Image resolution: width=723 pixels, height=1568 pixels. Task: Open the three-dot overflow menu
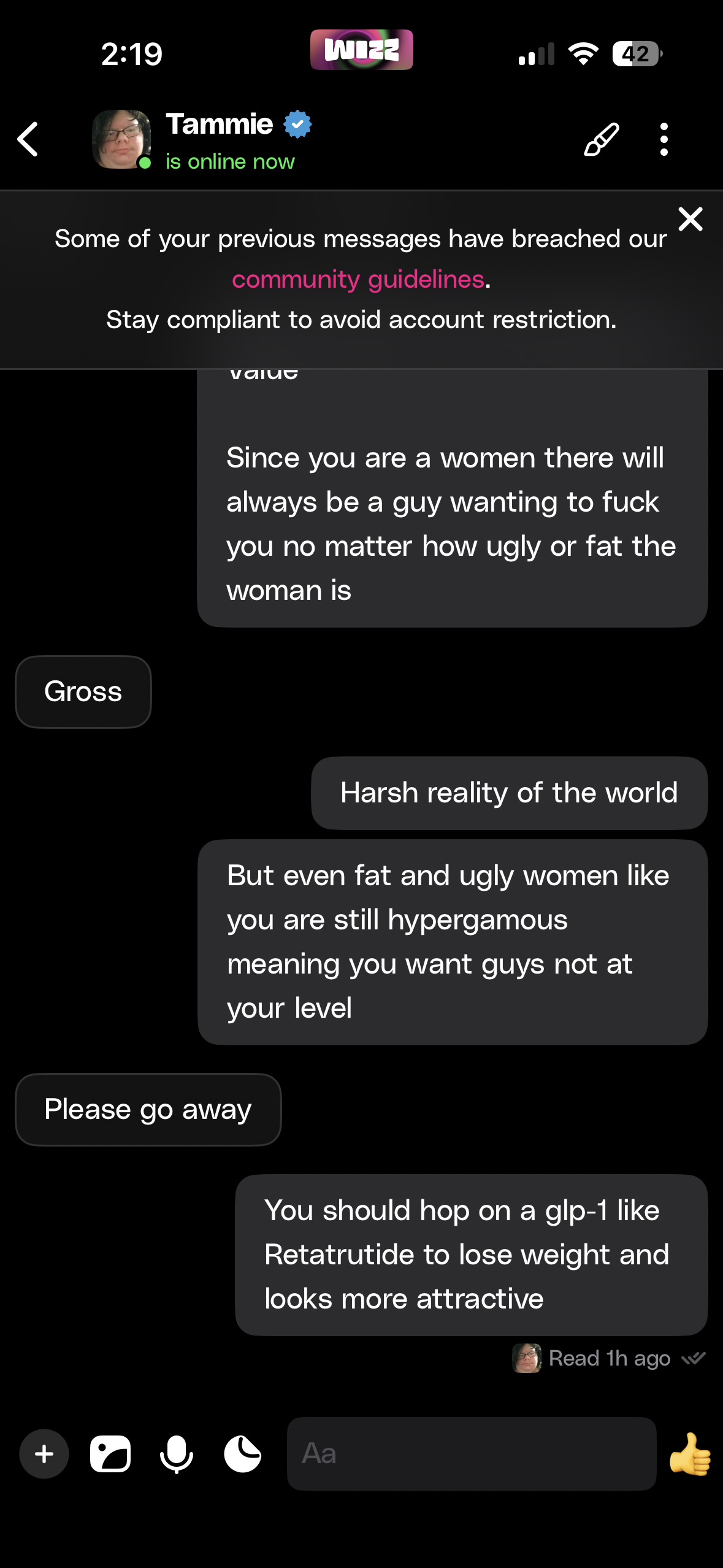(664, 139)
